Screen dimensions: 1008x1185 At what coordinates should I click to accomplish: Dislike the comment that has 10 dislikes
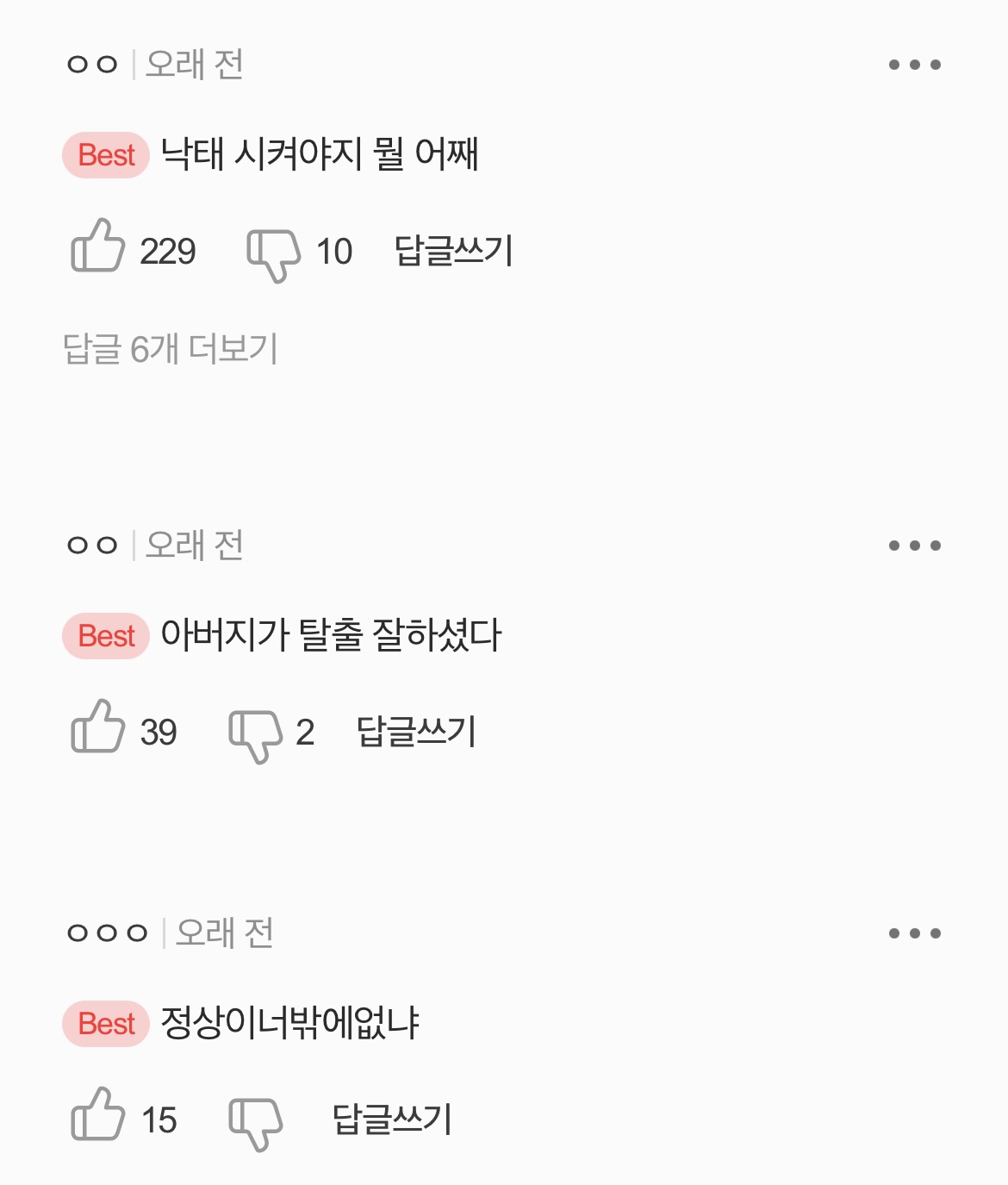[274, 256]
